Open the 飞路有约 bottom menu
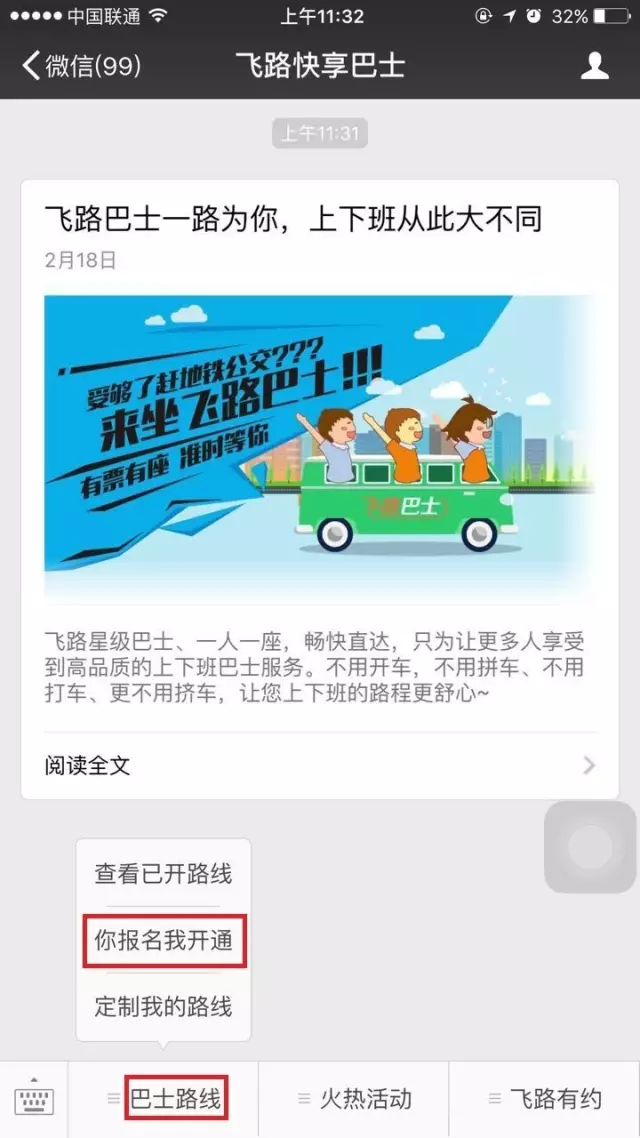The width and height of the screenshot is (640, 1138). 545,1099
